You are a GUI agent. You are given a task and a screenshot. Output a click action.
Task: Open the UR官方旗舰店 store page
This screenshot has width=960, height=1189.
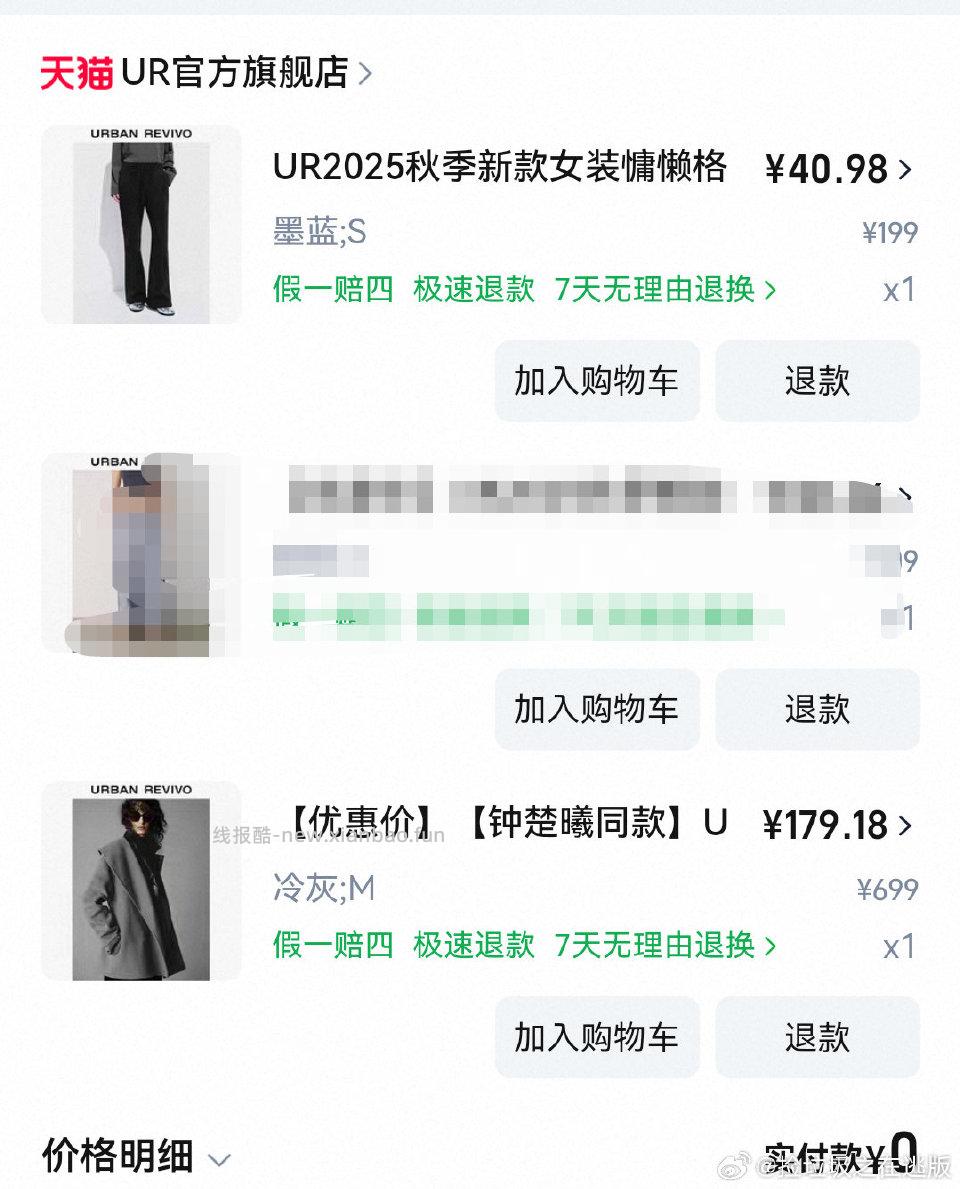[235, 73]
